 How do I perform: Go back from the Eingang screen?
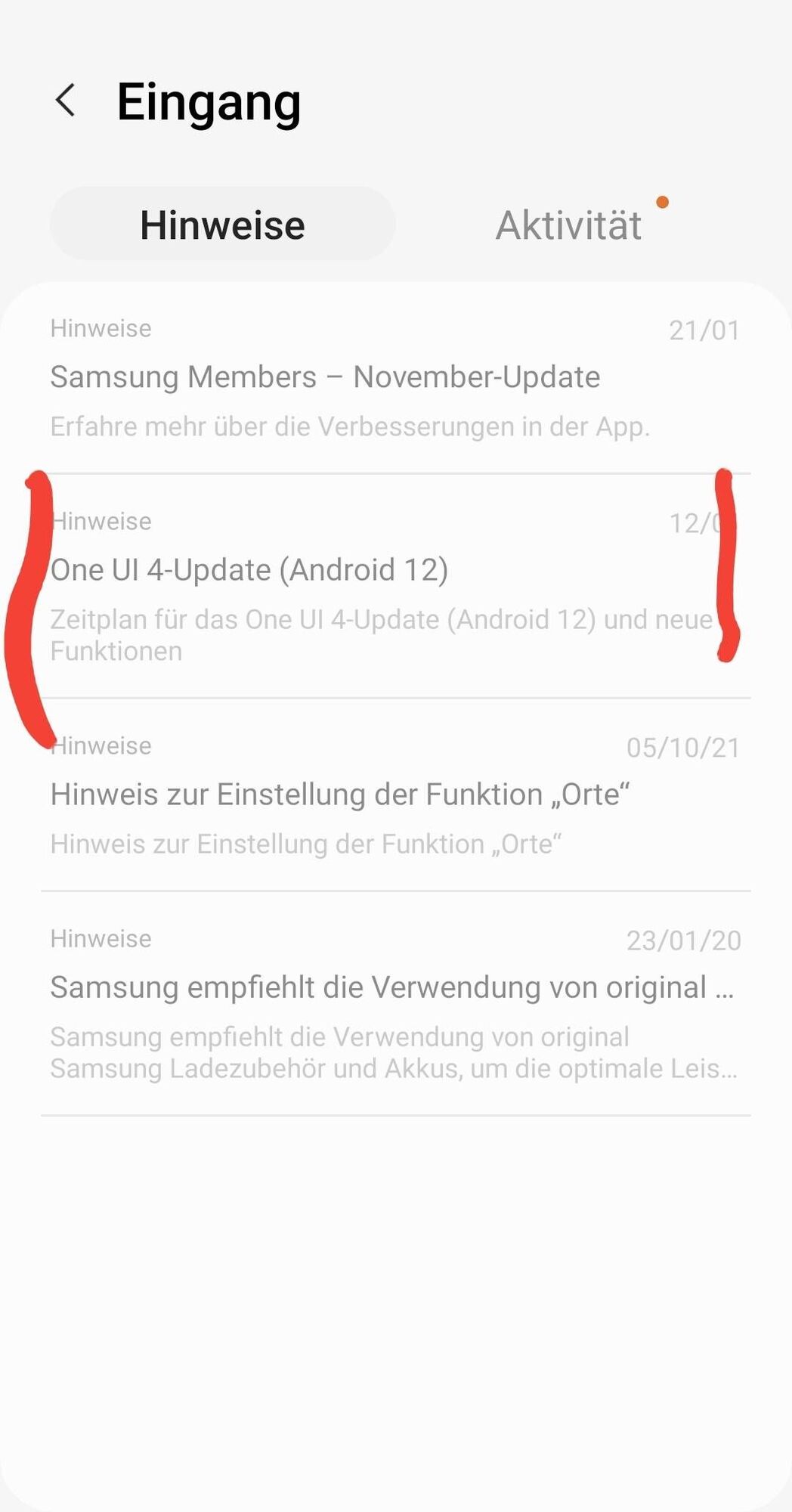tap(67, 101)
